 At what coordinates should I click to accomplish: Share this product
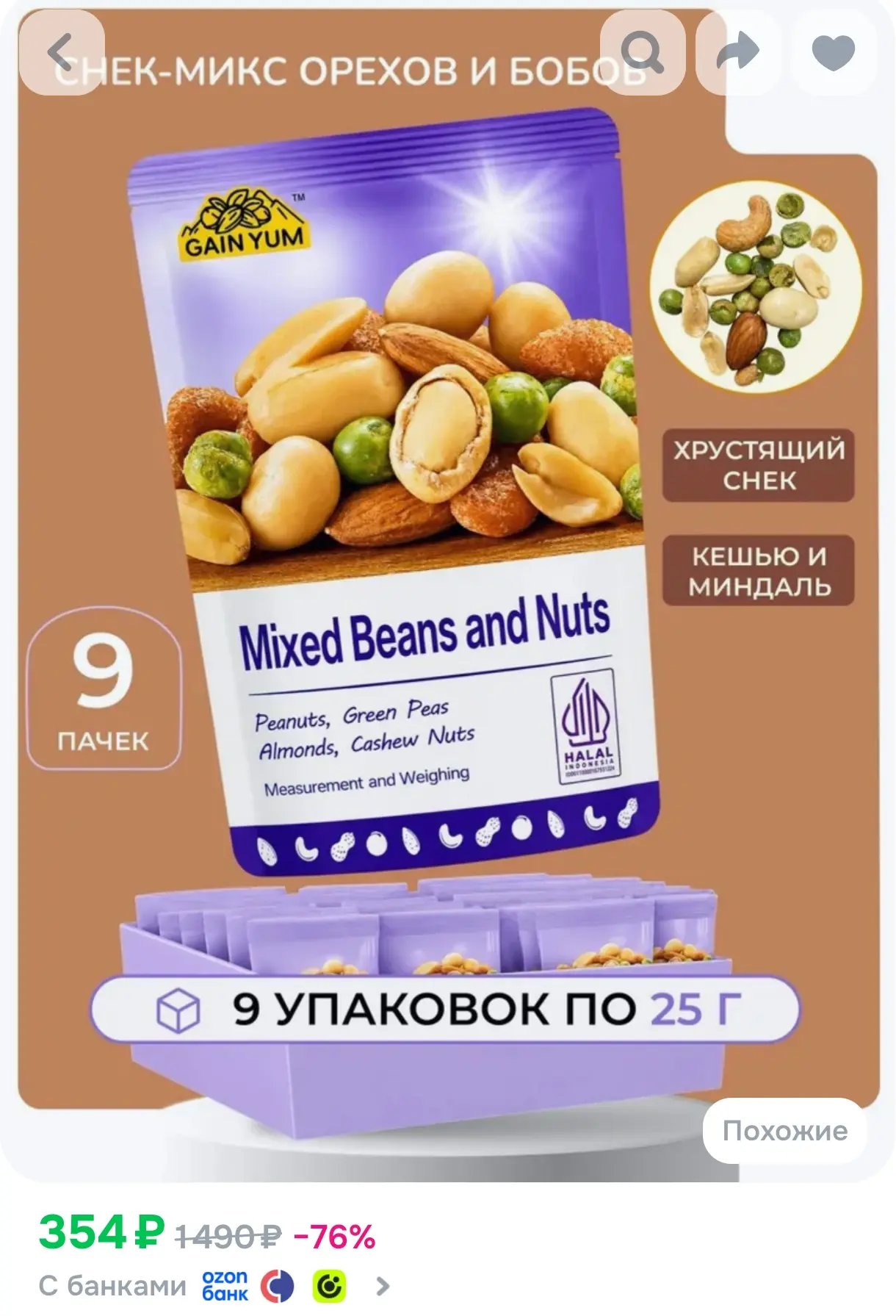(738, 53)
